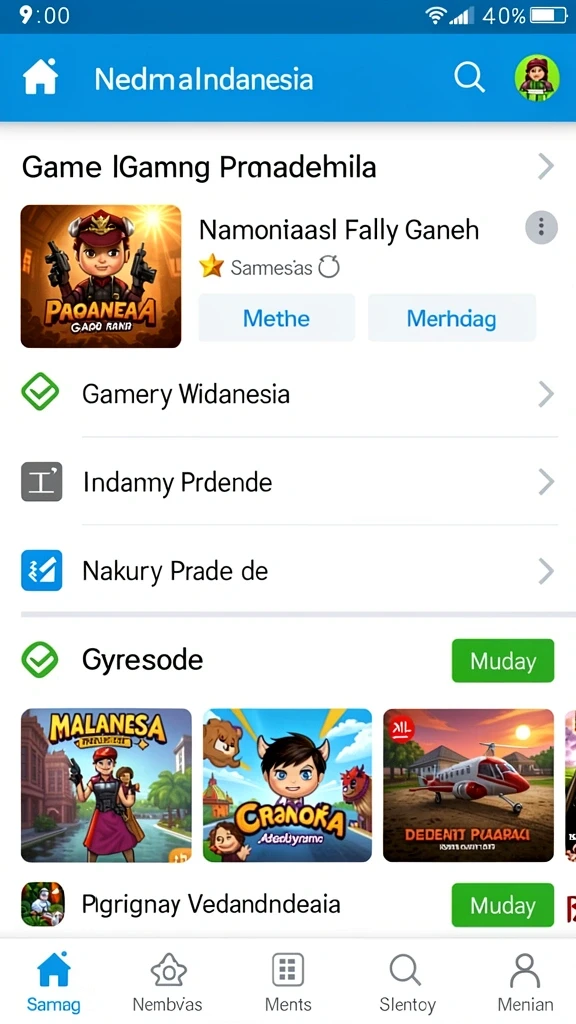This screenshot has height=1024, width=576.
Task: Tap the Merhdag button
Action: 451,318
